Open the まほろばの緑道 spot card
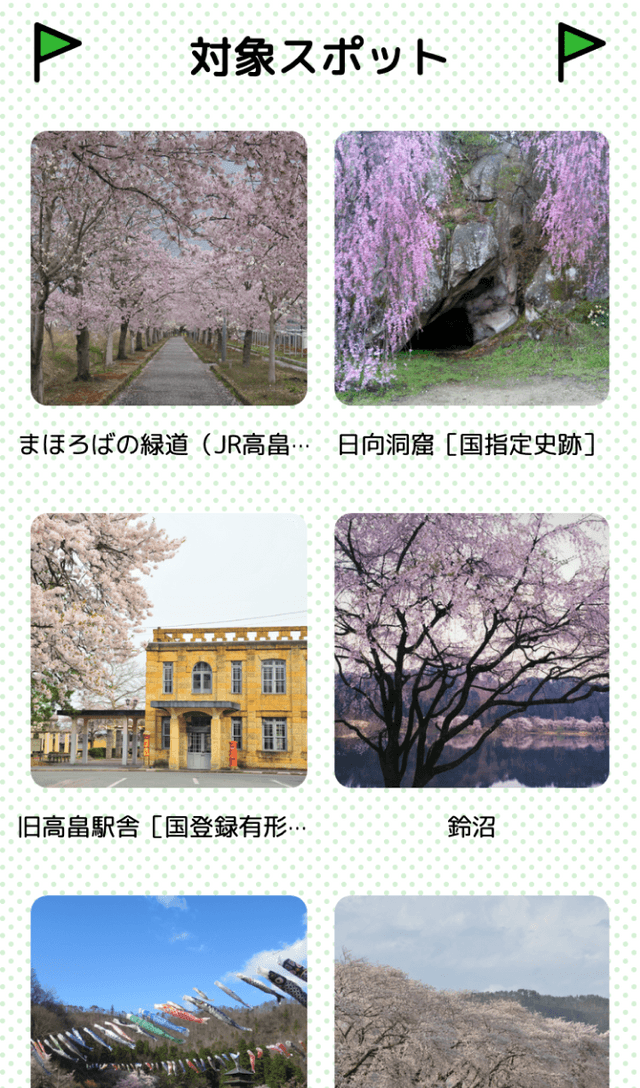640x1088 pixels. tap(169, 268)
